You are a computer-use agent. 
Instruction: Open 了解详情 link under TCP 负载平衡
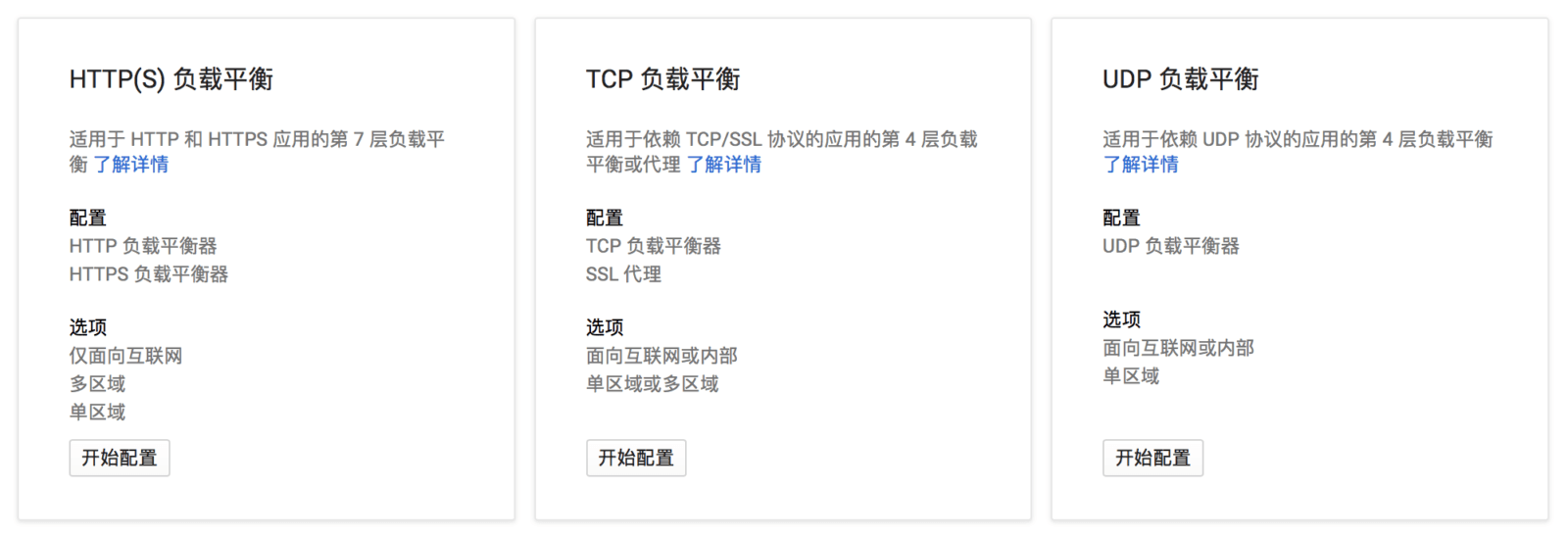coord(724,165)
